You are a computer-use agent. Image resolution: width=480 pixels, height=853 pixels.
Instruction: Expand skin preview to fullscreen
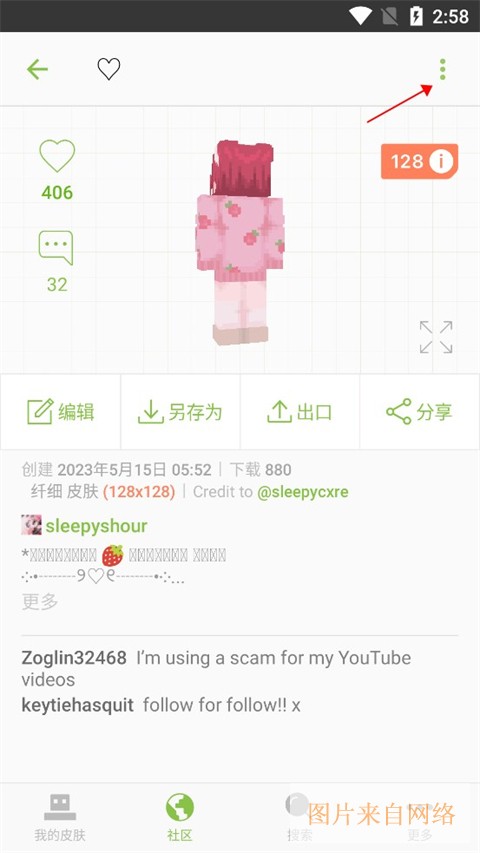(436, 337)
